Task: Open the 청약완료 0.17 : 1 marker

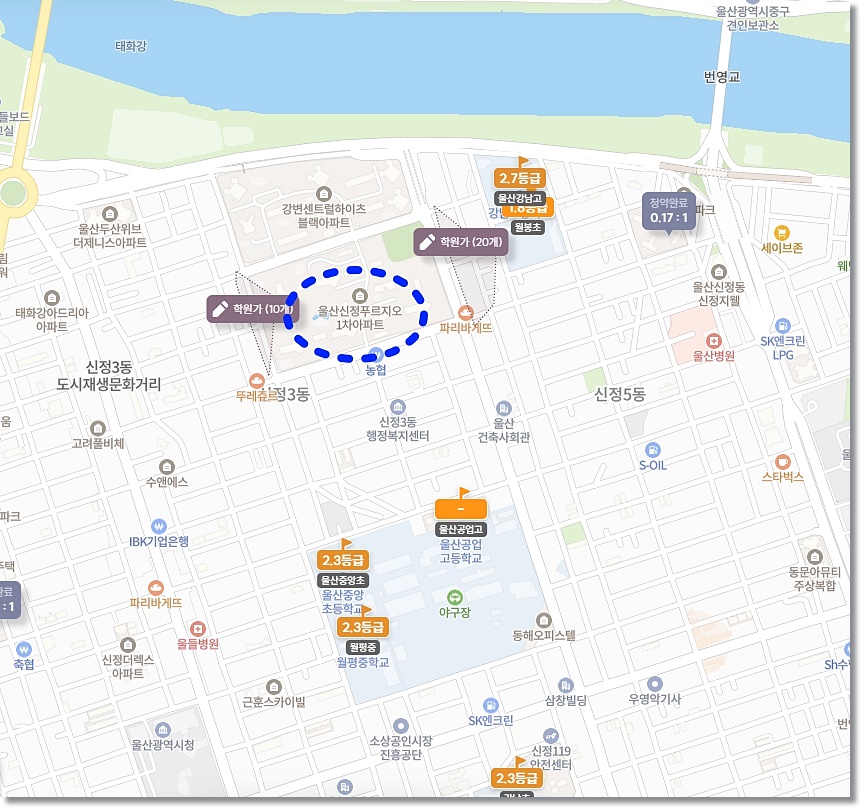Action: (x=669, y=212)
